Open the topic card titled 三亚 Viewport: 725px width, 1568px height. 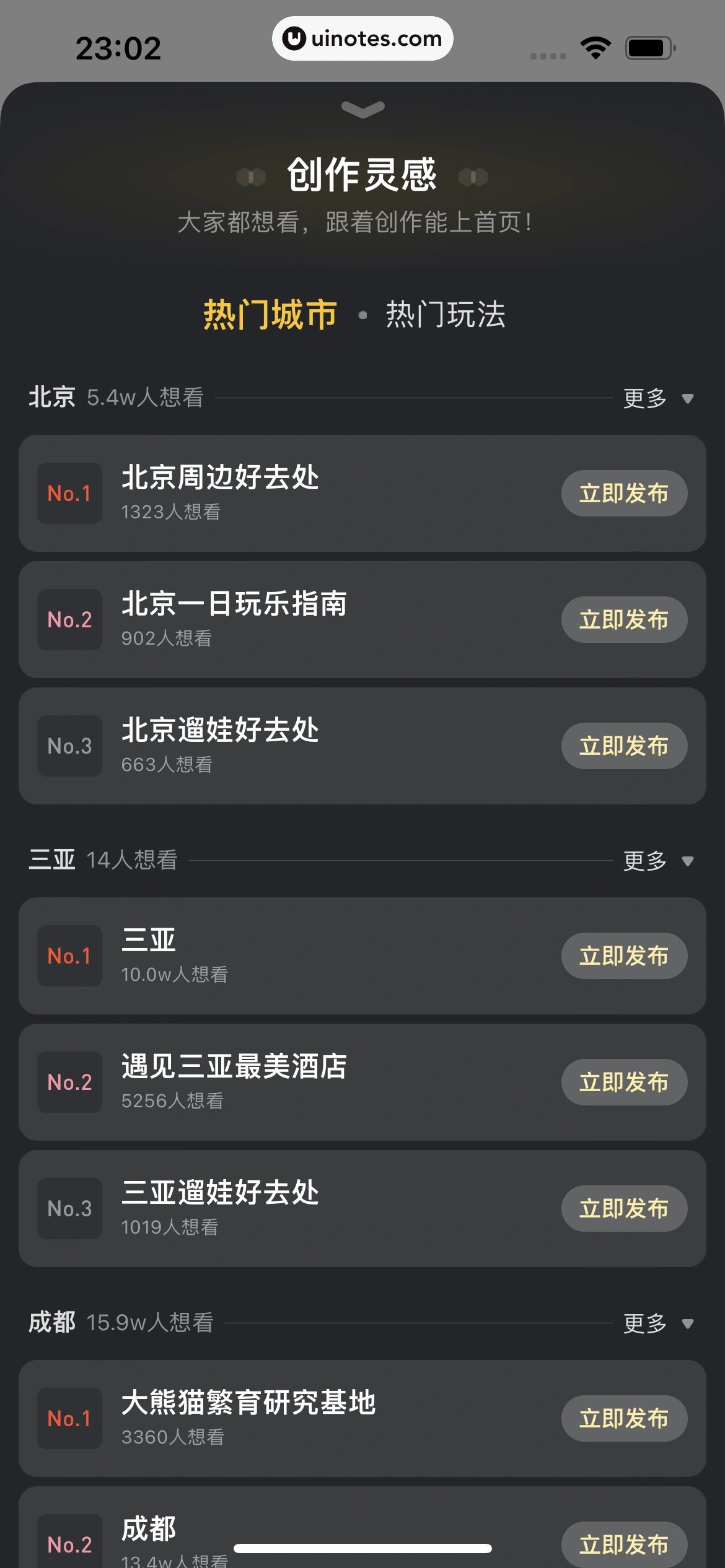310,956
